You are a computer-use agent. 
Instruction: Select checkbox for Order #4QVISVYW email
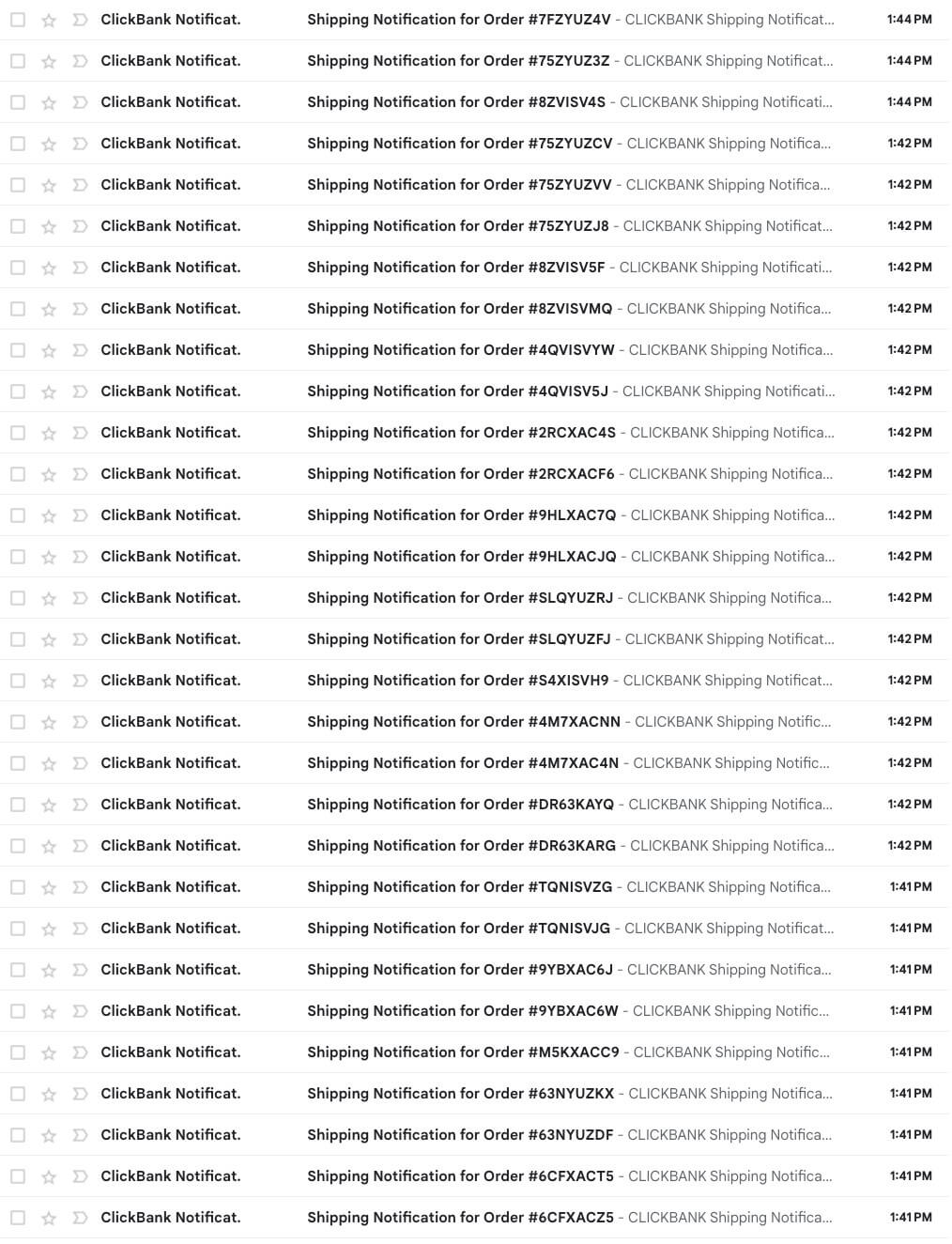[x=18, y=350]
